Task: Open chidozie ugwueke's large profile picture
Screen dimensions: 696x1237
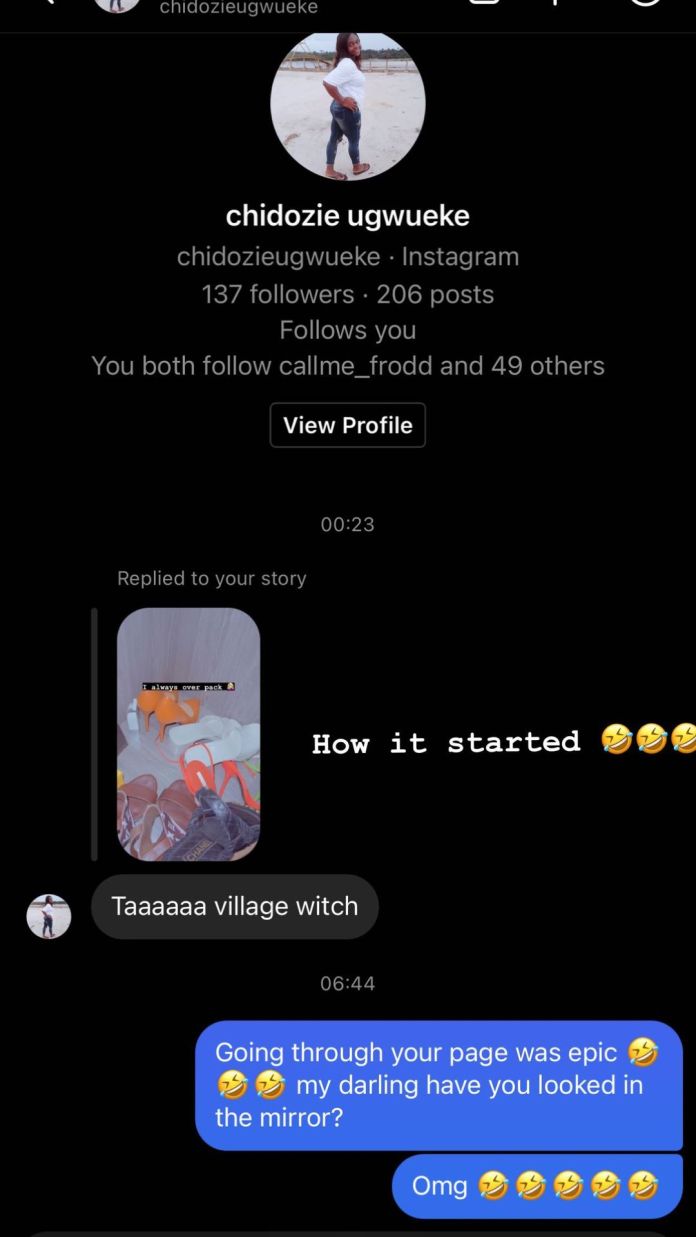Action: (x=347, y=104)
